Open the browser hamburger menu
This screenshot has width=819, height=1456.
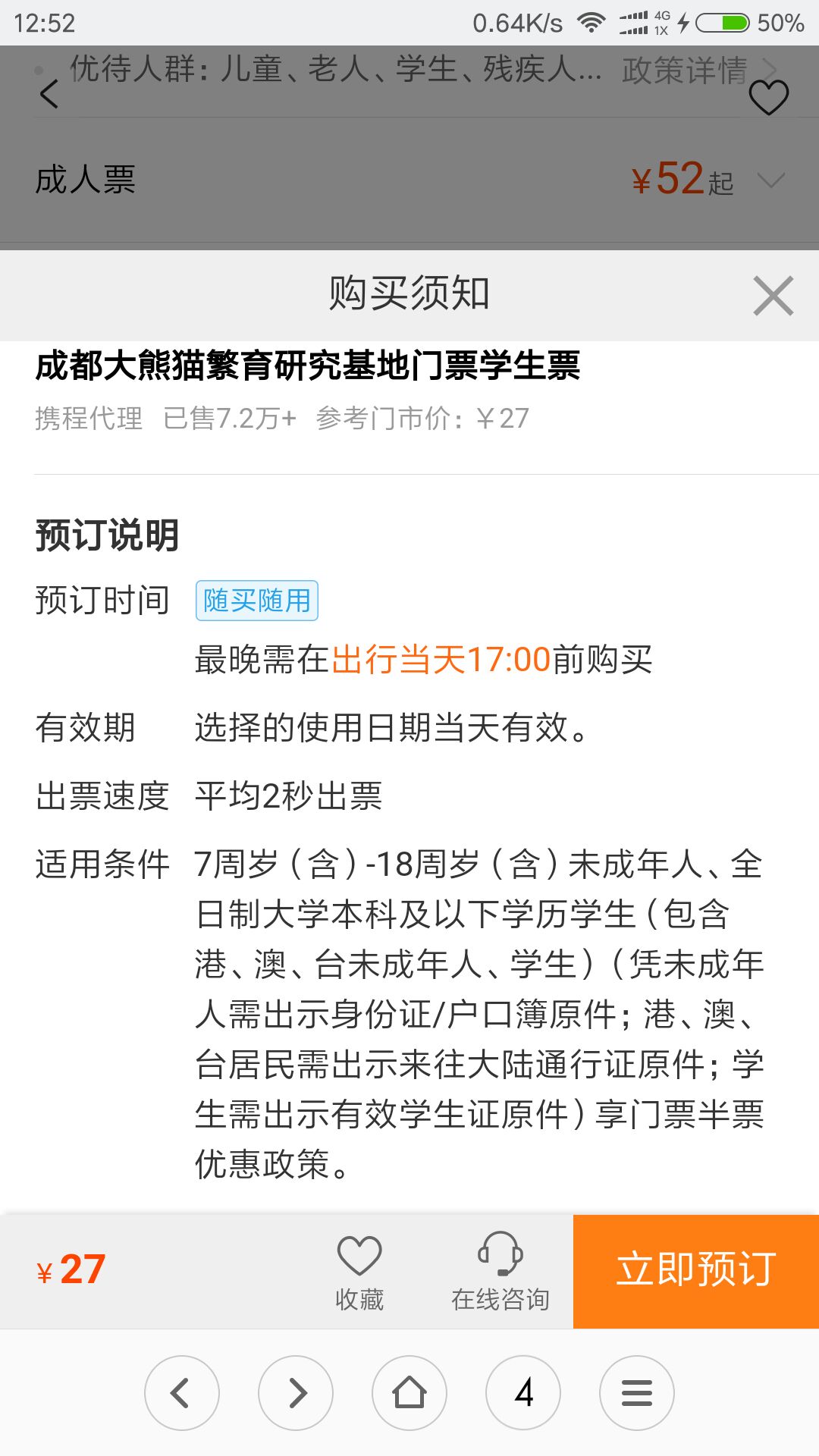[x=637, y=1392]
